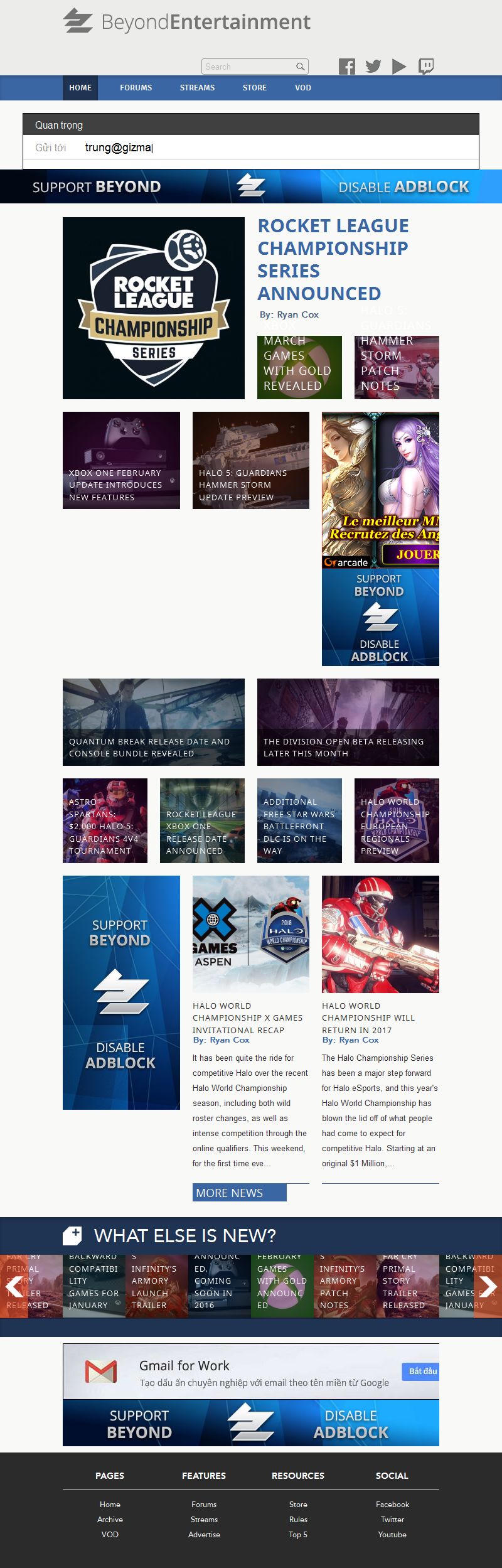Open the VOD nav tab

[x=303, y=88]
